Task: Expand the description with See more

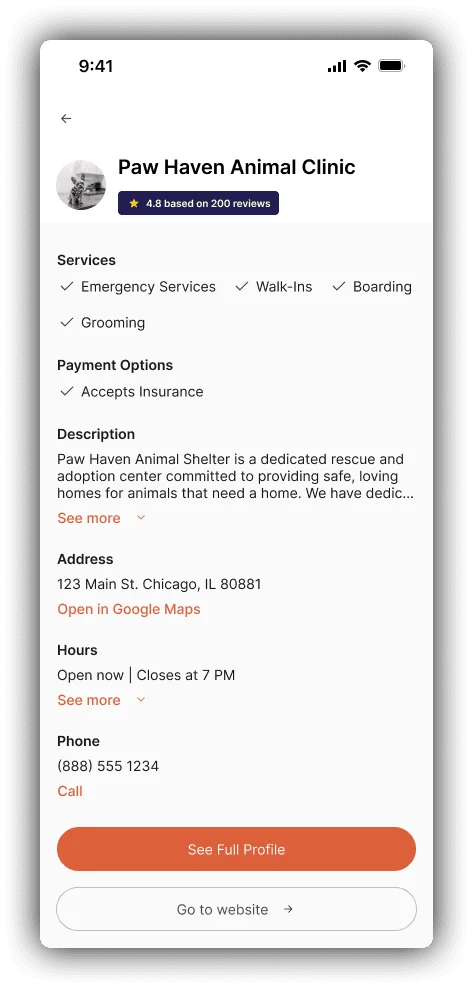Action: 101,518
